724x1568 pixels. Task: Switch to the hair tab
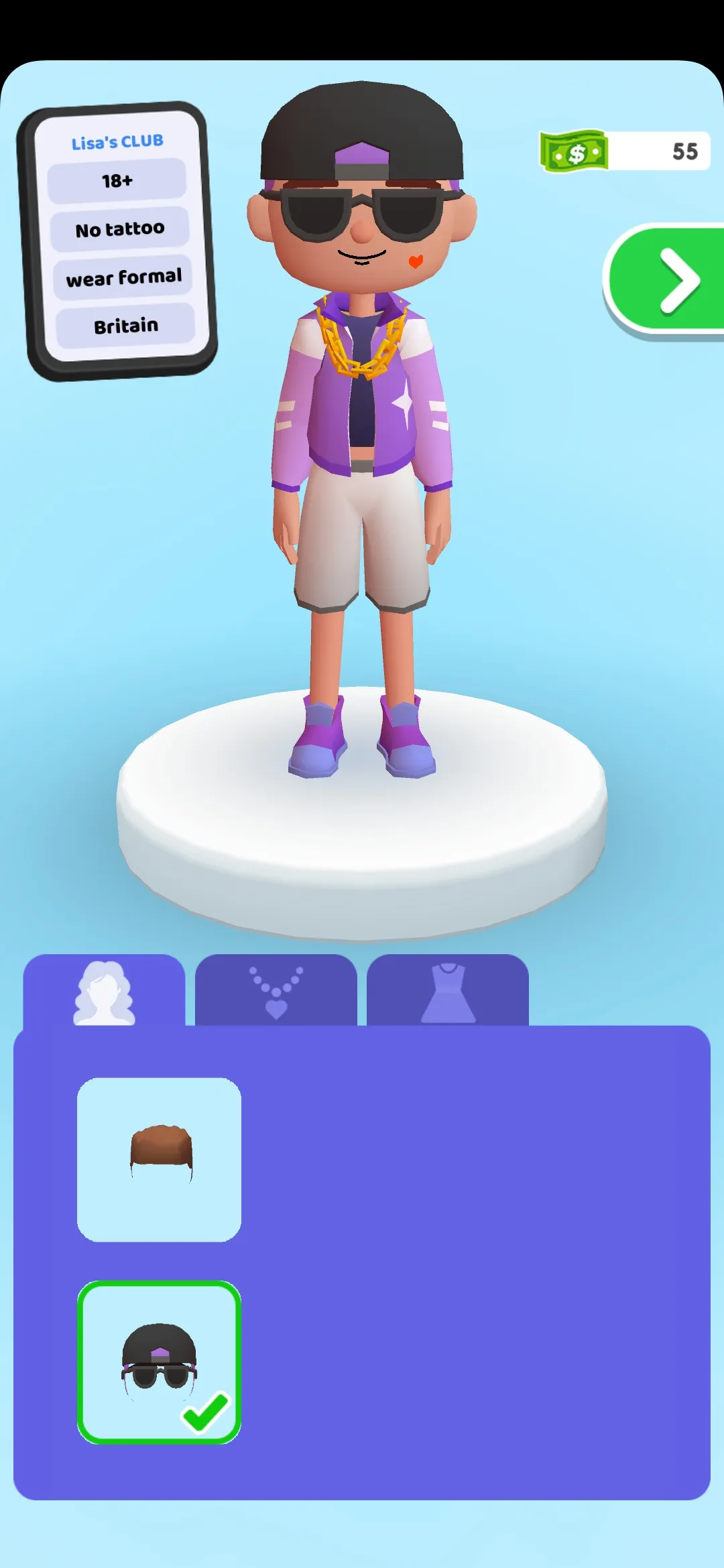coord(104,990)
